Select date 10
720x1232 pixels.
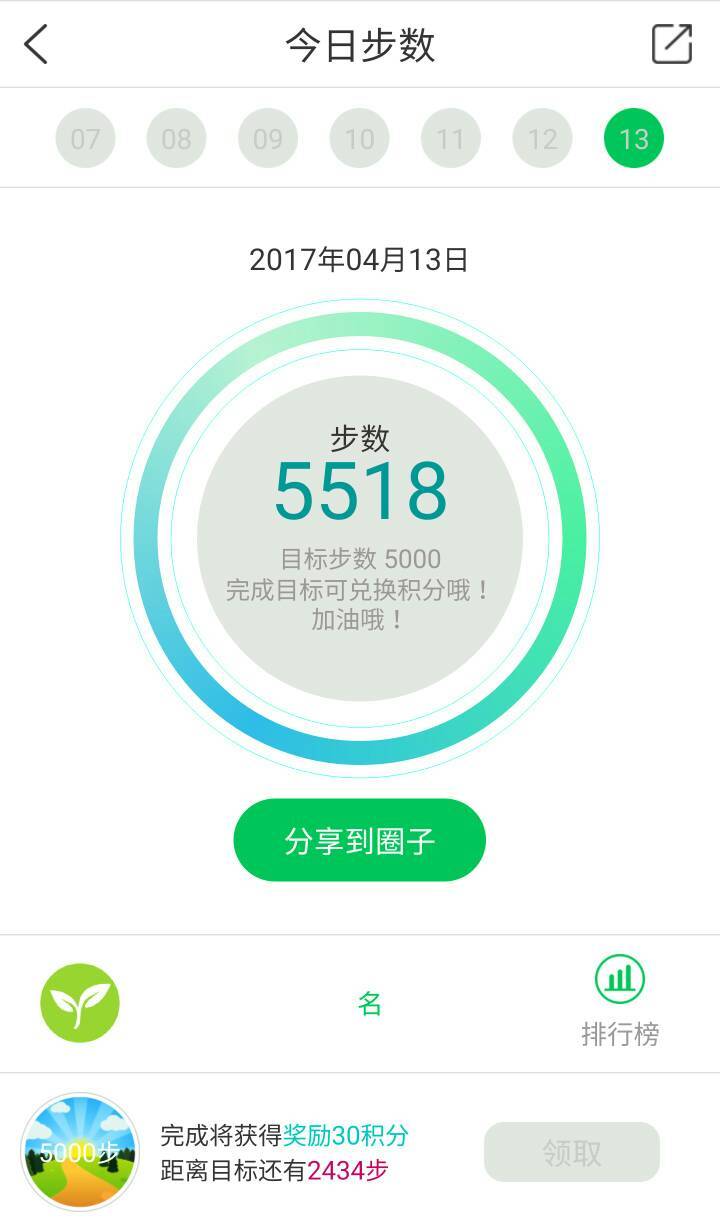[x=359, y=139]
